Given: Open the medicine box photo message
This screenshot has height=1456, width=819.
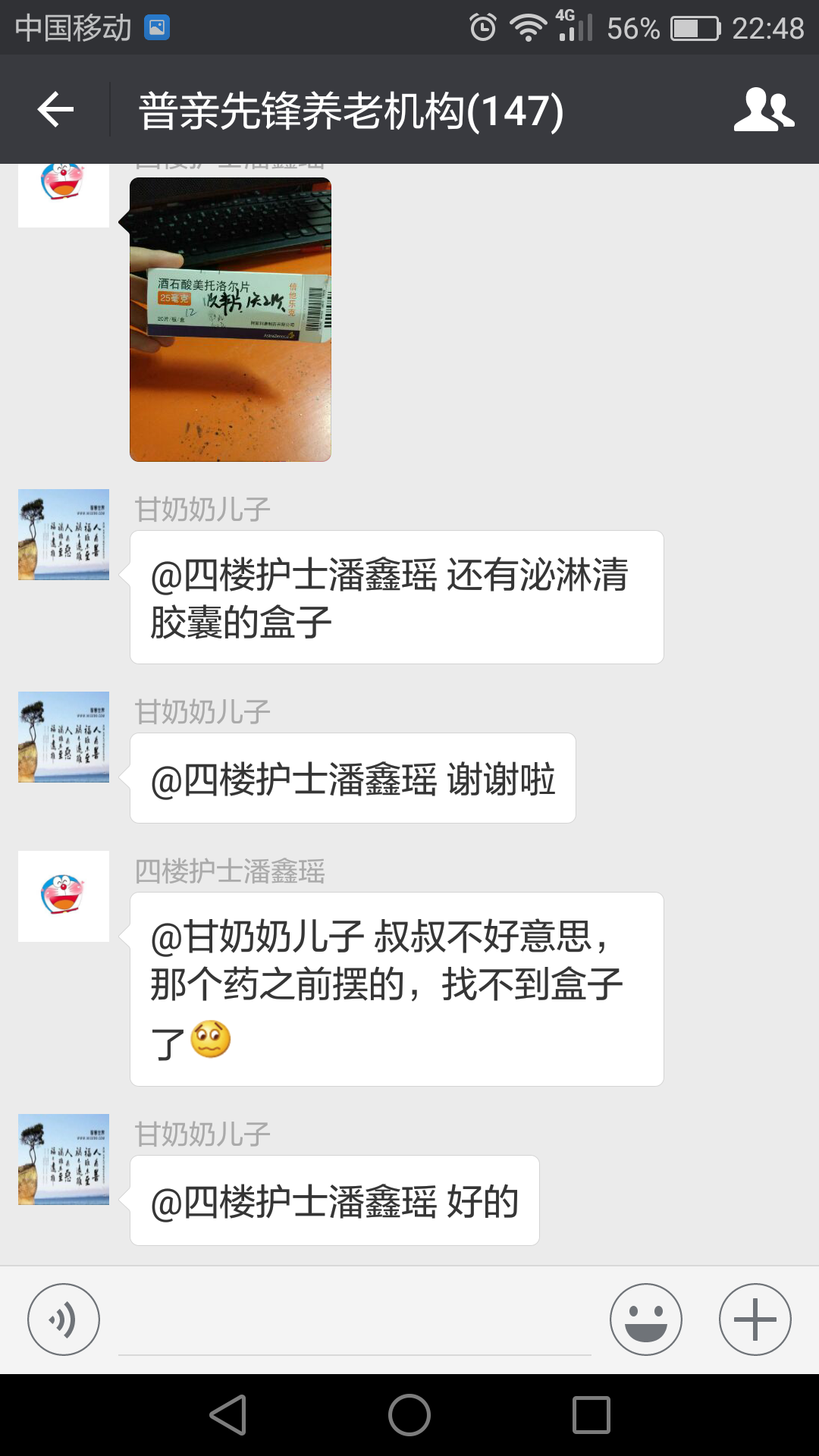Looking at the screenshot, I should (231, 319).
